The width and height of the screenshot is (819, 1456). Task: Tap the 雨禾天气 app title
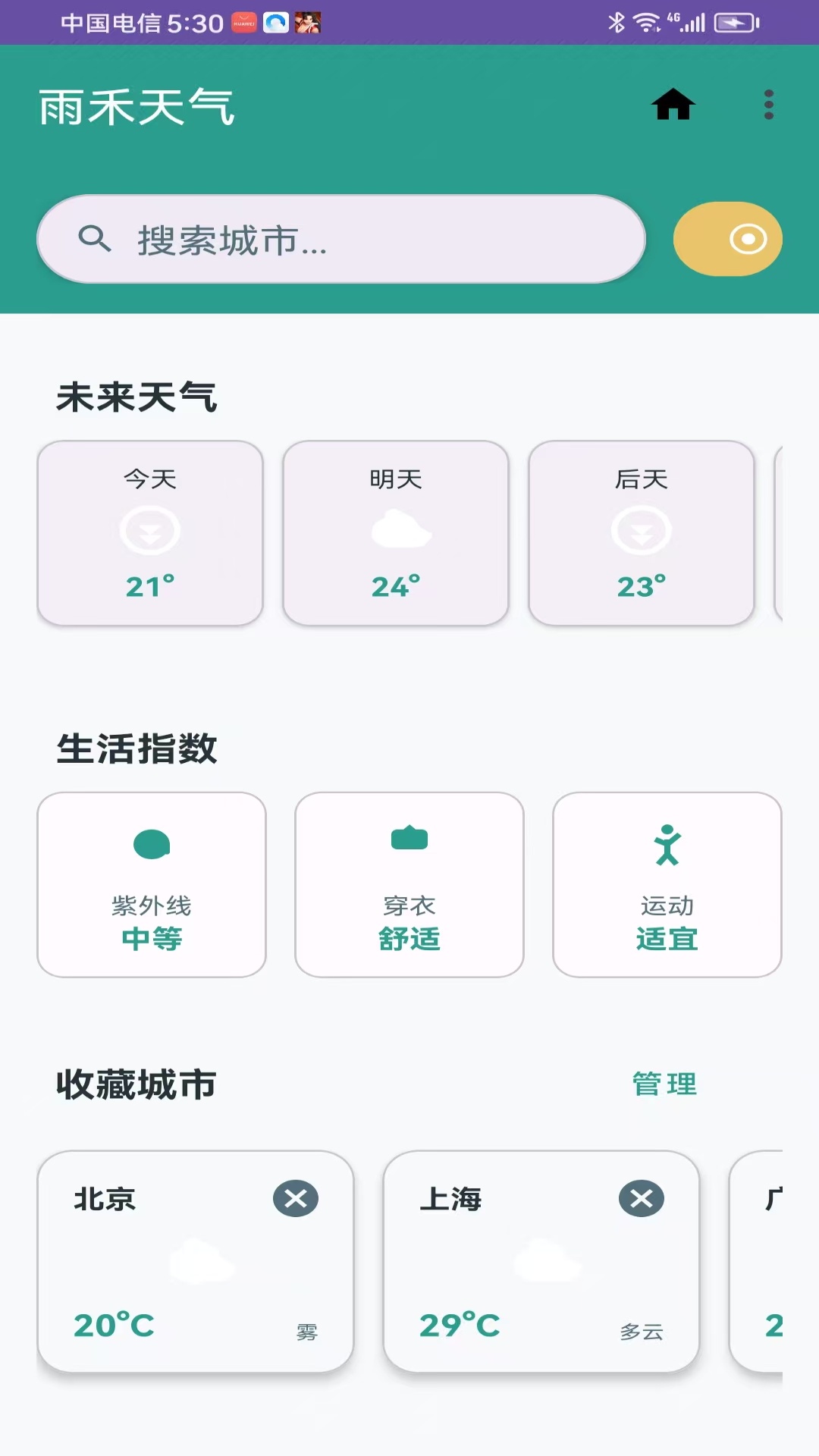pos(136,106)
